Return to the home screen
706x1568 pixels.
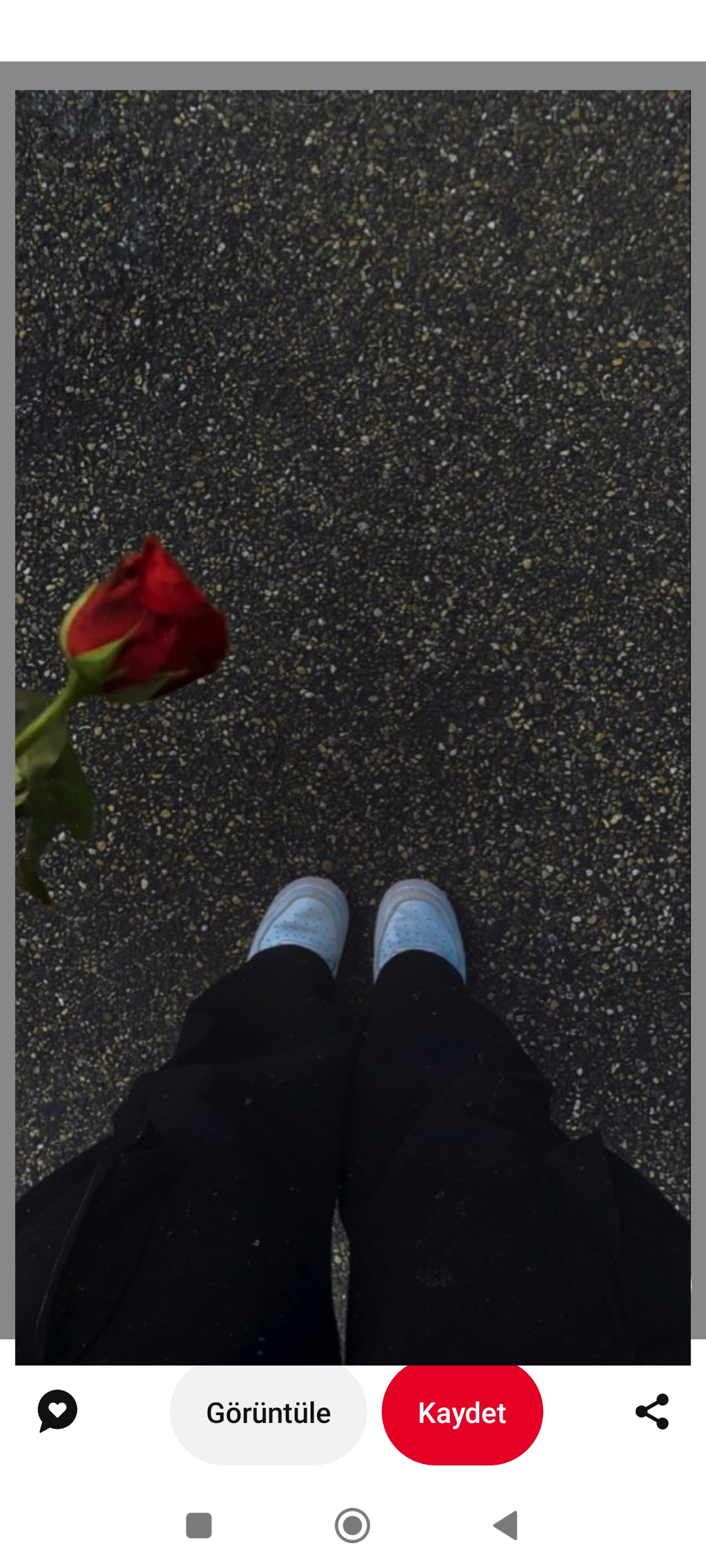(x=352, y=1526)
